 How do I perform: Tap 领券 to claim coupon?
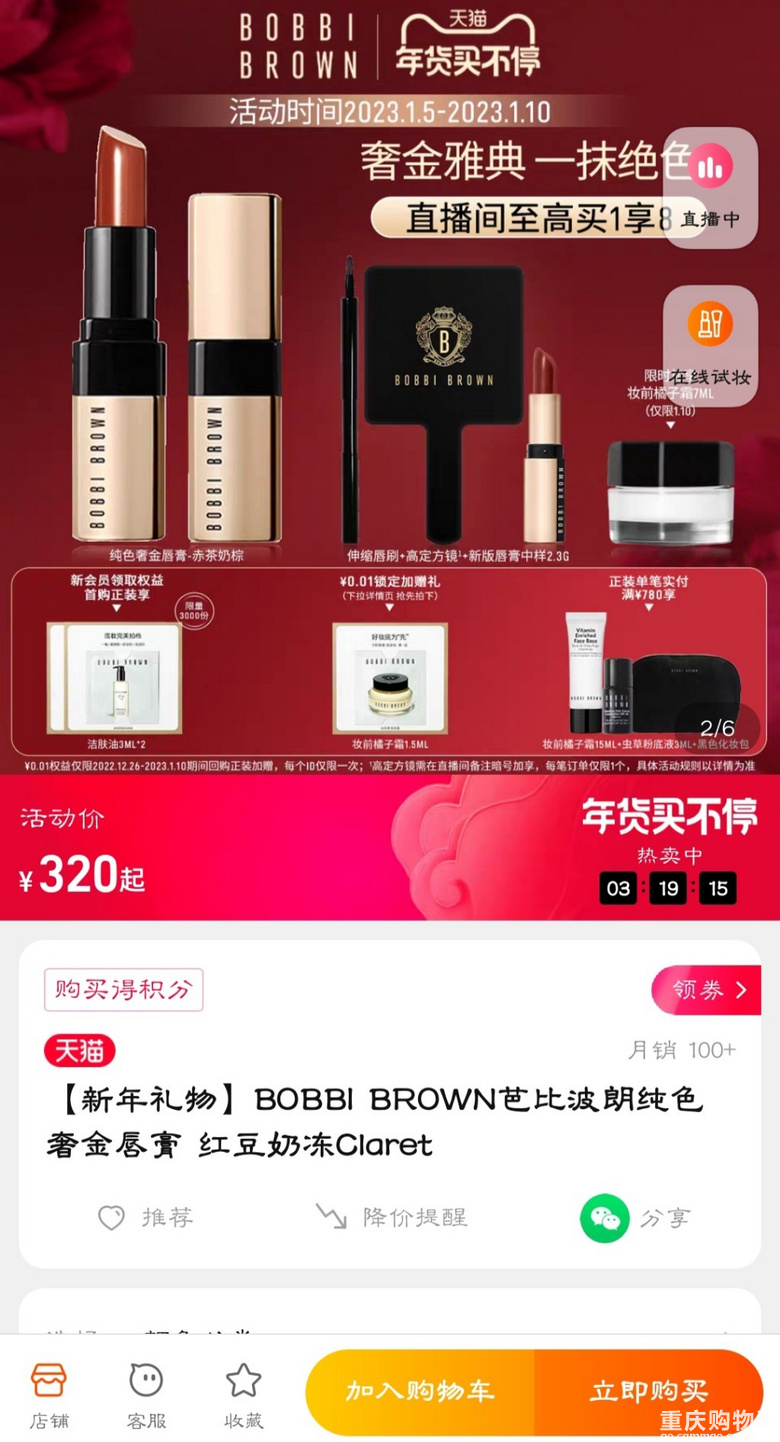pos(706,990)
